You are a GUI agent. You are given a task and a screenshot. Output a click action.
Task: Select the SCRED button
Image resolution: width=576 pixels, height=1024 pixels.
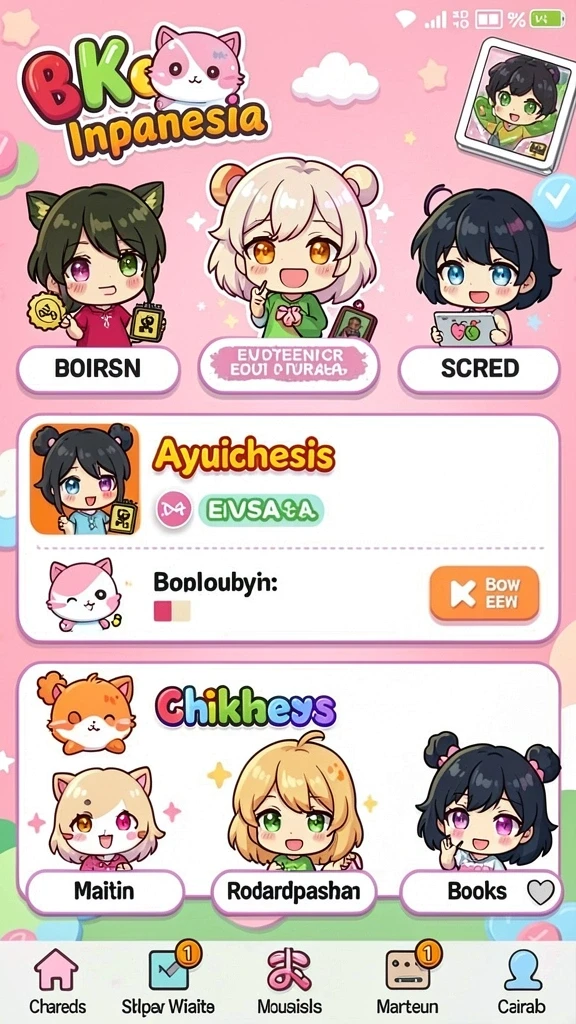pyautogui.click(x=479, y=369)
